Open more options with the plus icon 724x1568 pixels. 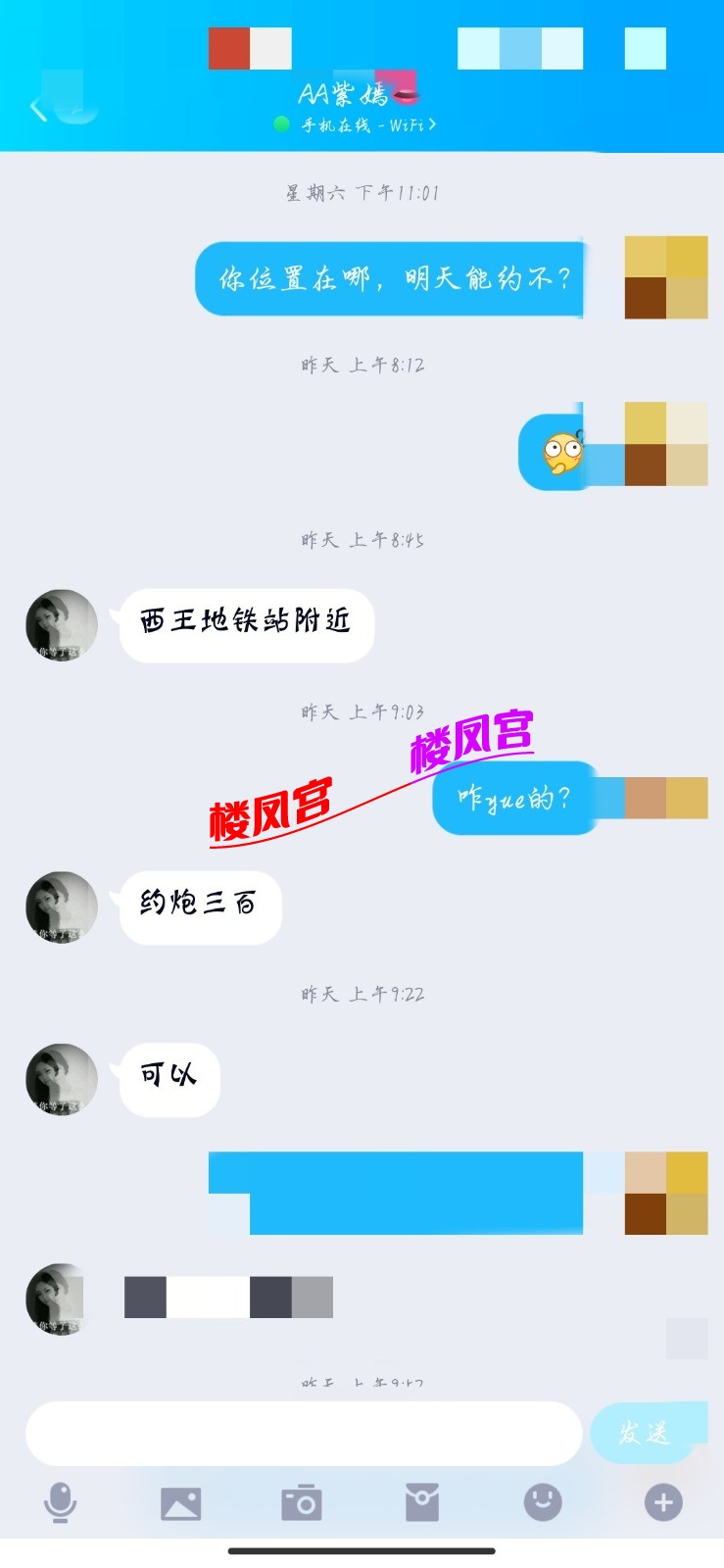pos(663,1502)
